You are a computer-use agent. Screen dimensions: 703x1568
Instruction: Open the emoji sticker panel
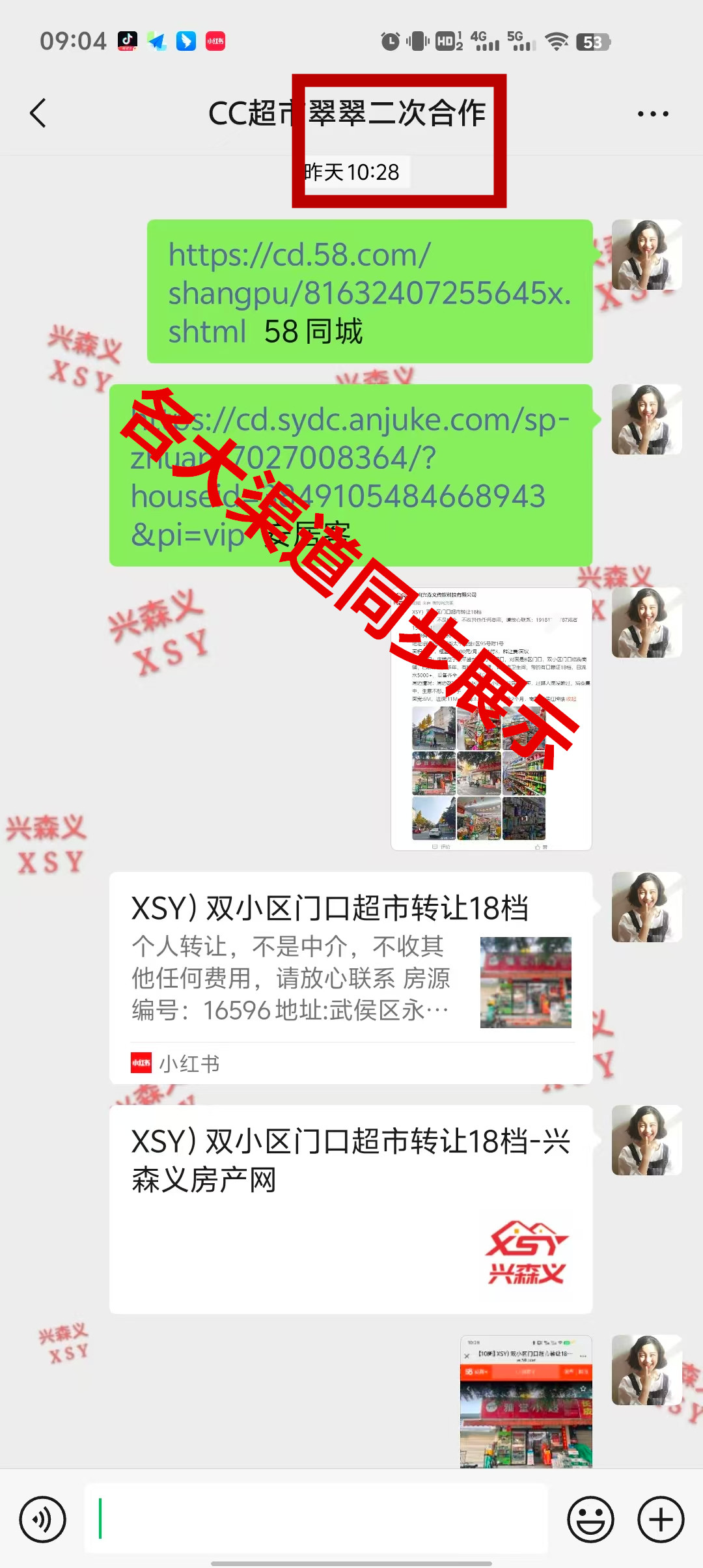click(590, 1520)
